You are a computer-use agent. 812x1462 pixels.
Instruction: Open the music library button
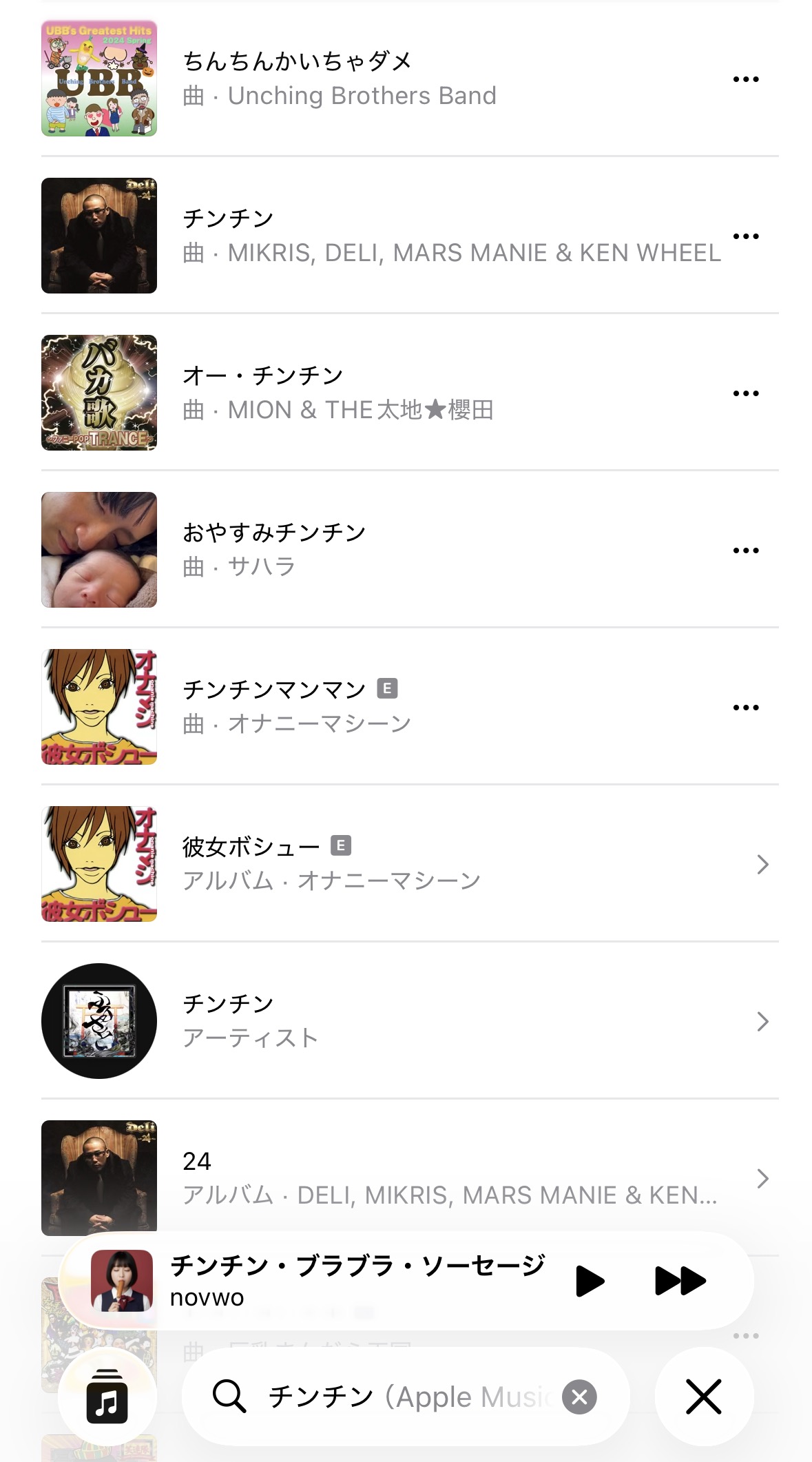tap(107, 1397)
